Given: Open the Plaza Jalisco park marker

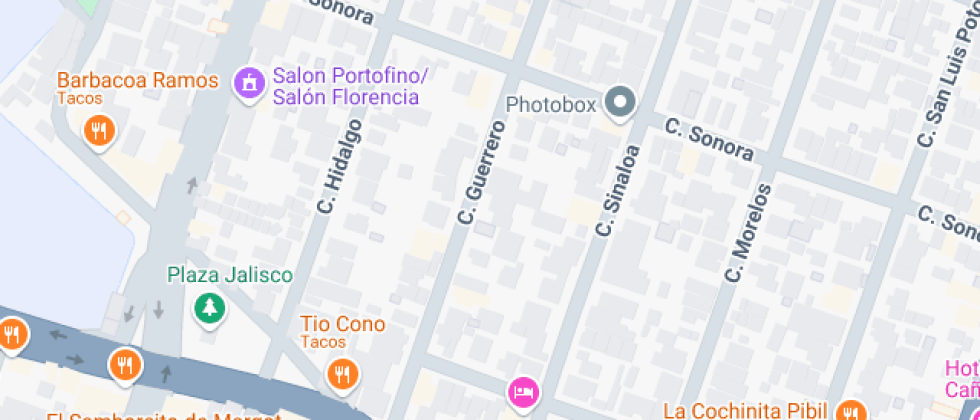Looking at the screenshot, I should (210, 307).
